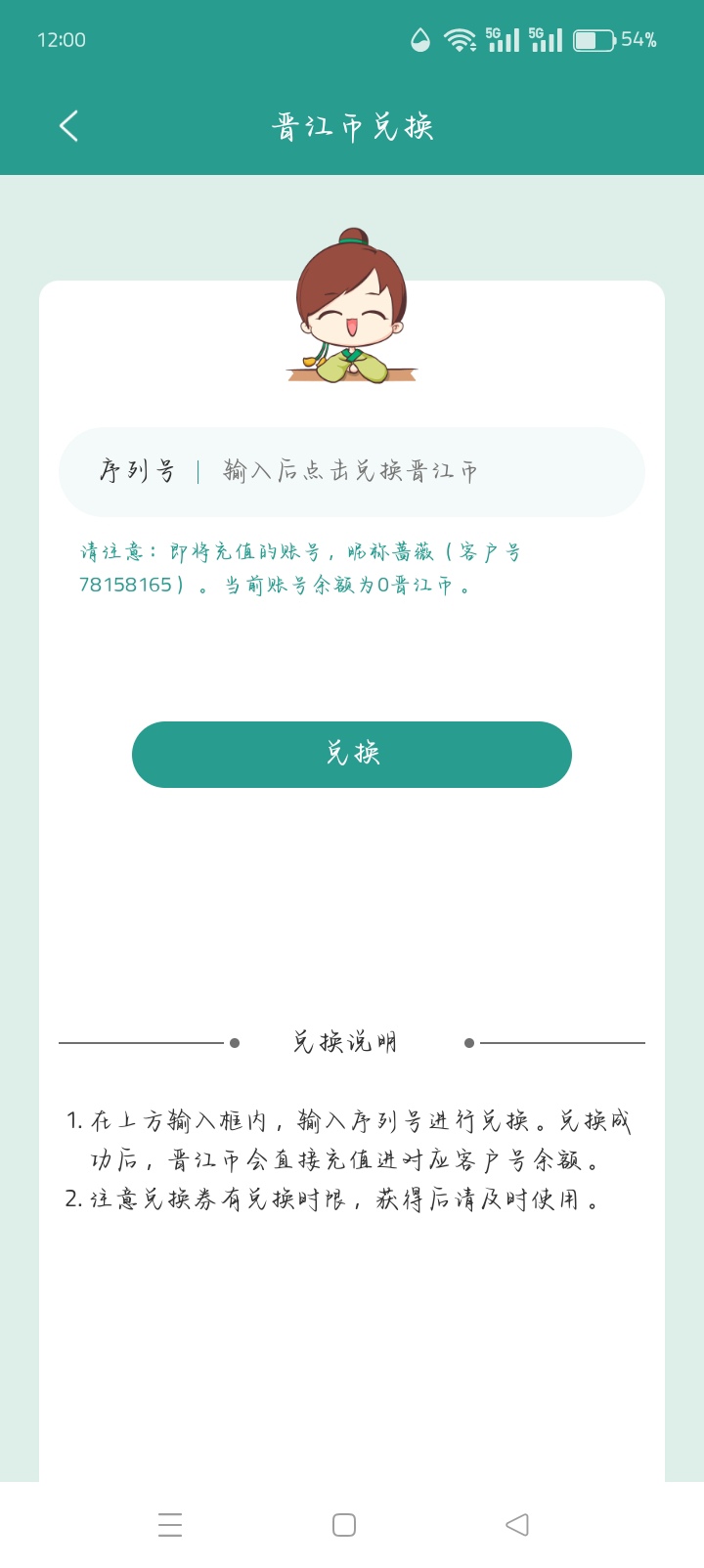This screenshot has height=1568, width=704.
Task: Open the system recent apps menu
Action: click(170, 1525)
